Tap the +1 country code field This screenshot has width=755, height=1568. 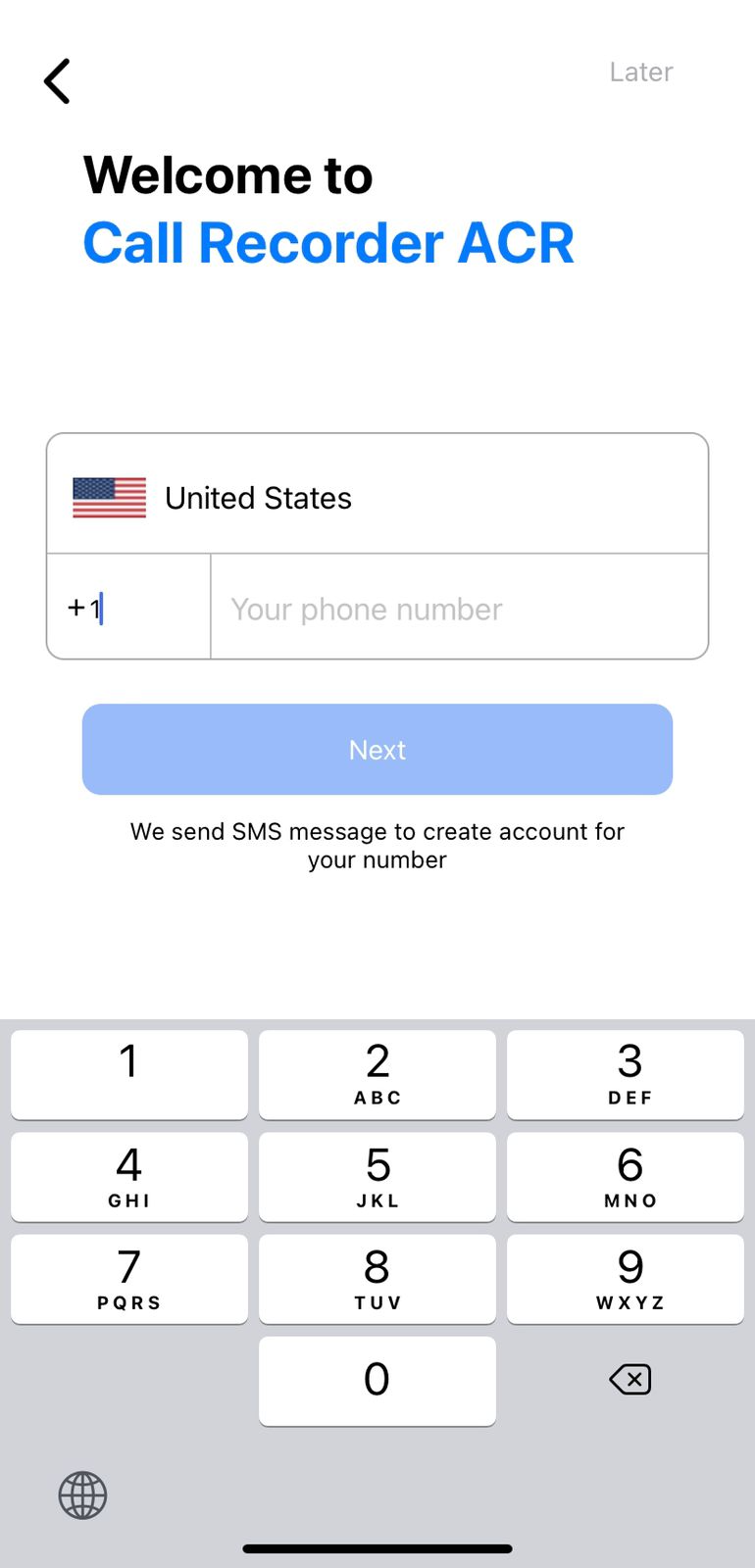click(128, 608)
